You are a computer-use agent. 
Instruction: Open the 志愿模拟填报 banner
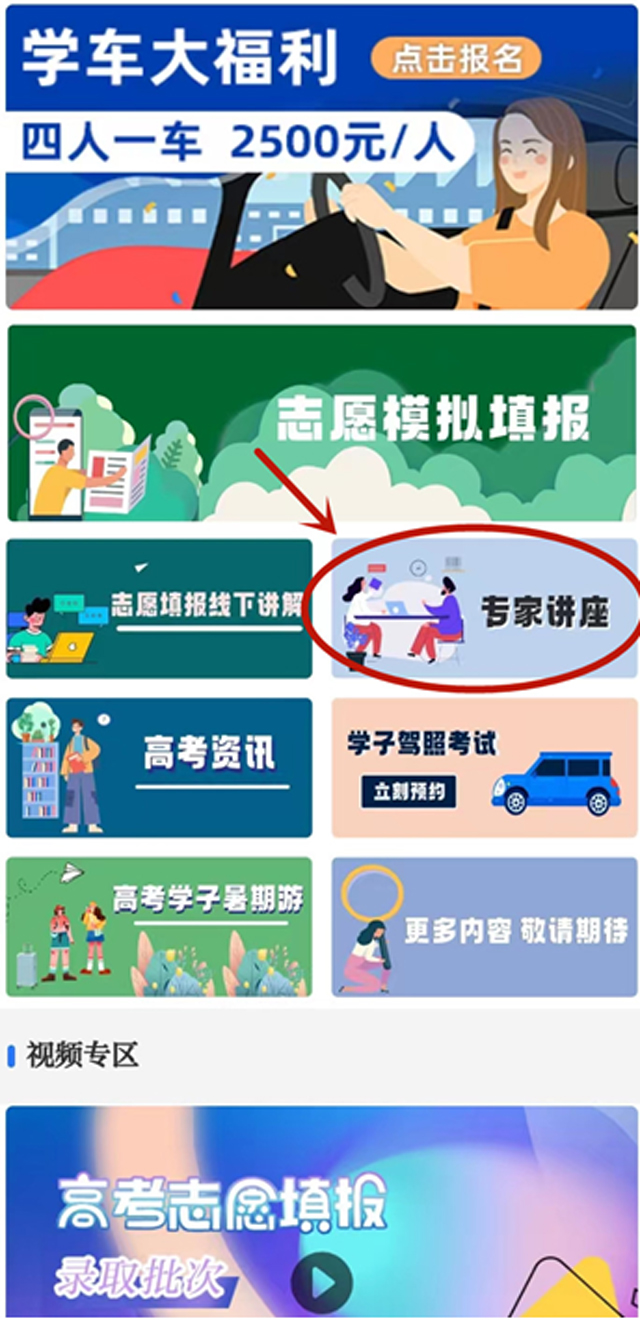322,422
